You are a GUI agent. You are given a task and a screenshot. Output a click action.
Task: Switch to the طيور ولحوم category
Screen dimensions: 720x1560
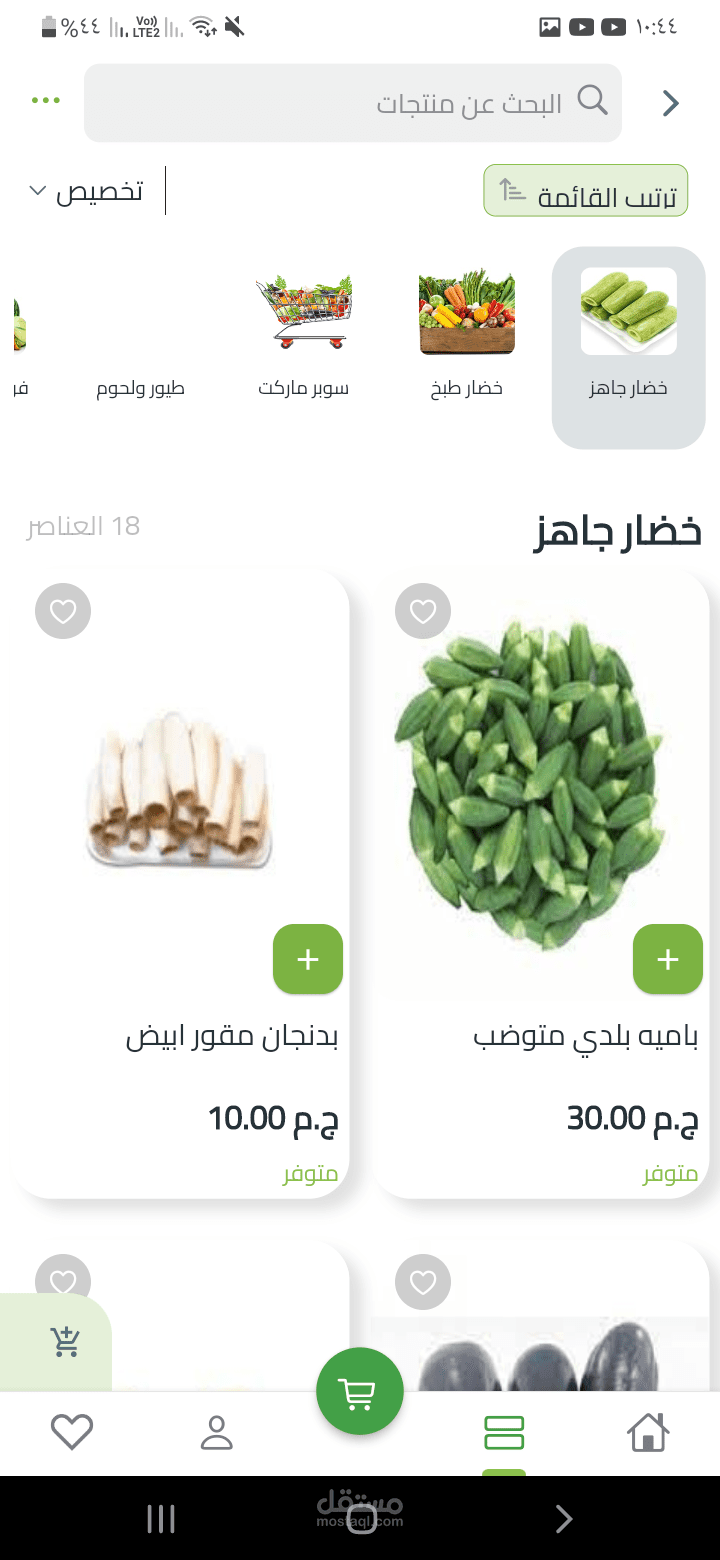[x=140, y=387]
